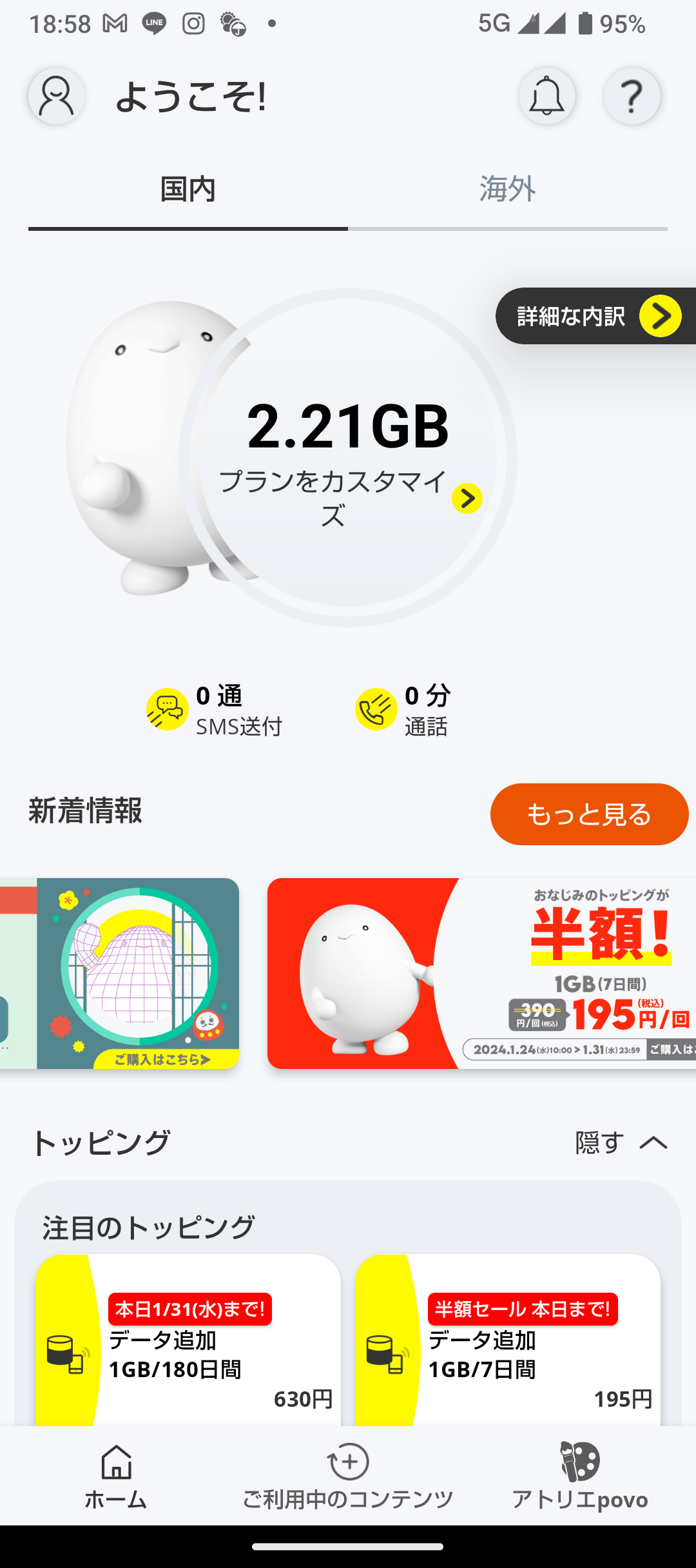Collapse toppings with 隠す
The height and width of the screenshot is (1568, 696).
[x=621, y=1142]
